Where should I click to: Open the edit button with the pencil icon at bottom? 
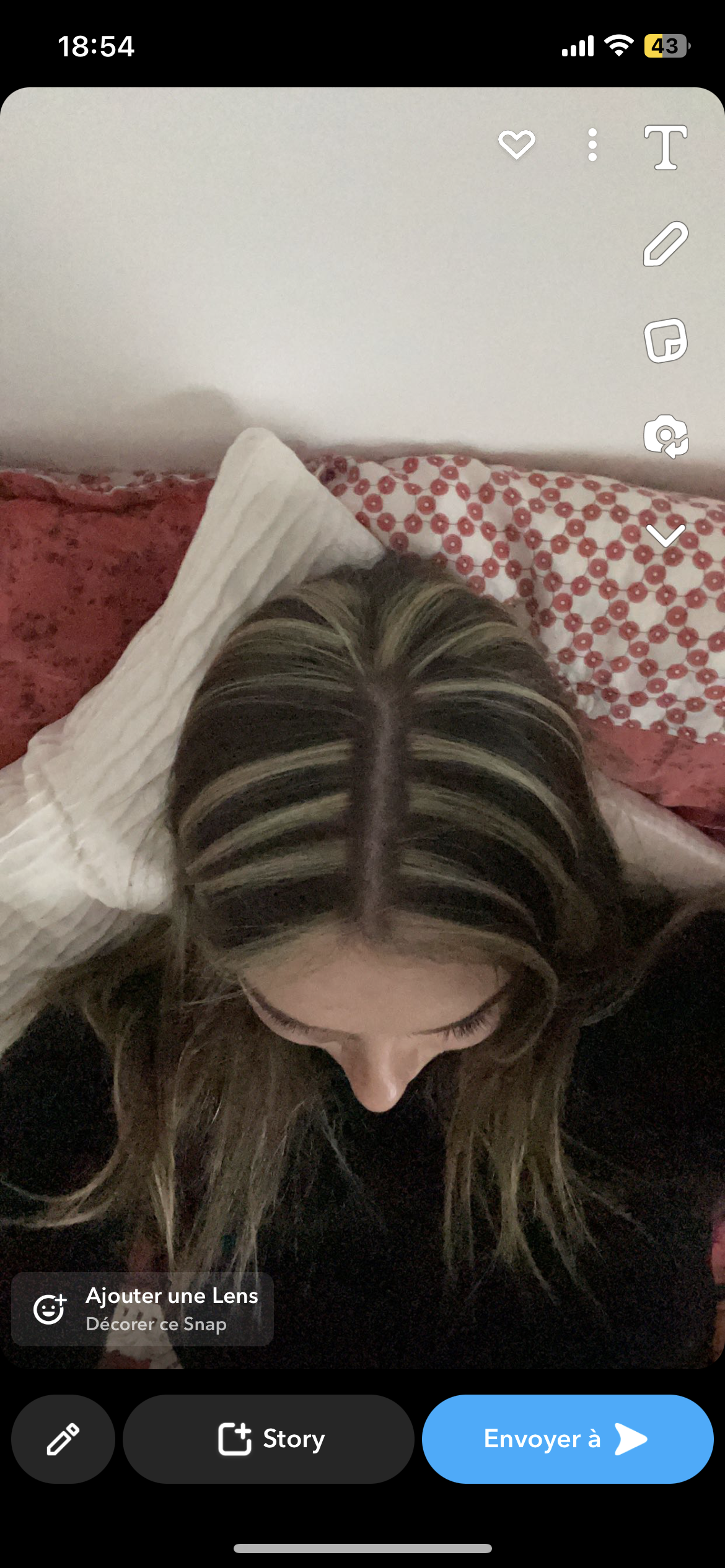(x=63, y=1439)
